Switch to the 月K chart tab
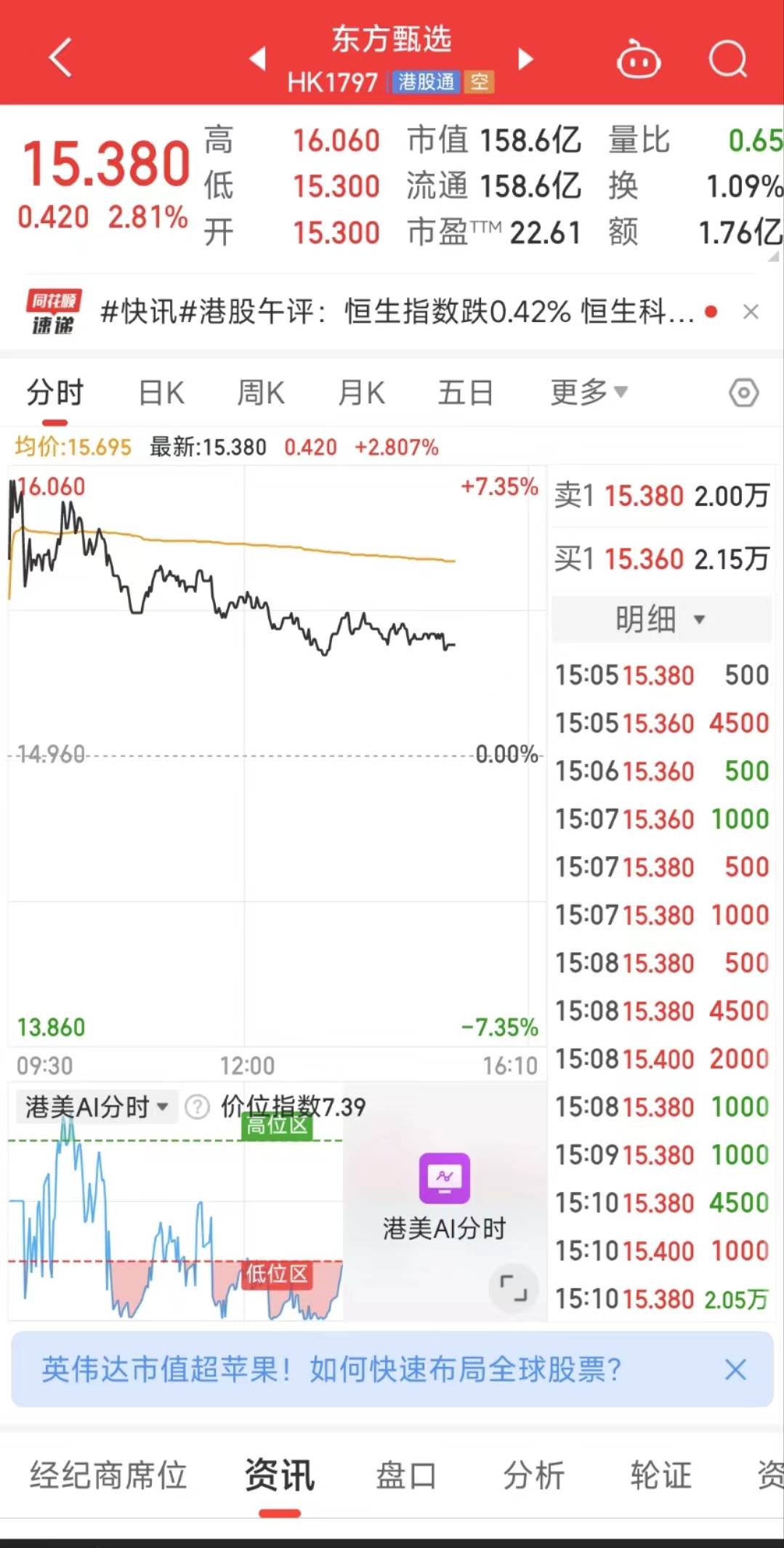This screenshot has height=1548, width=784. tap(361, 393)
